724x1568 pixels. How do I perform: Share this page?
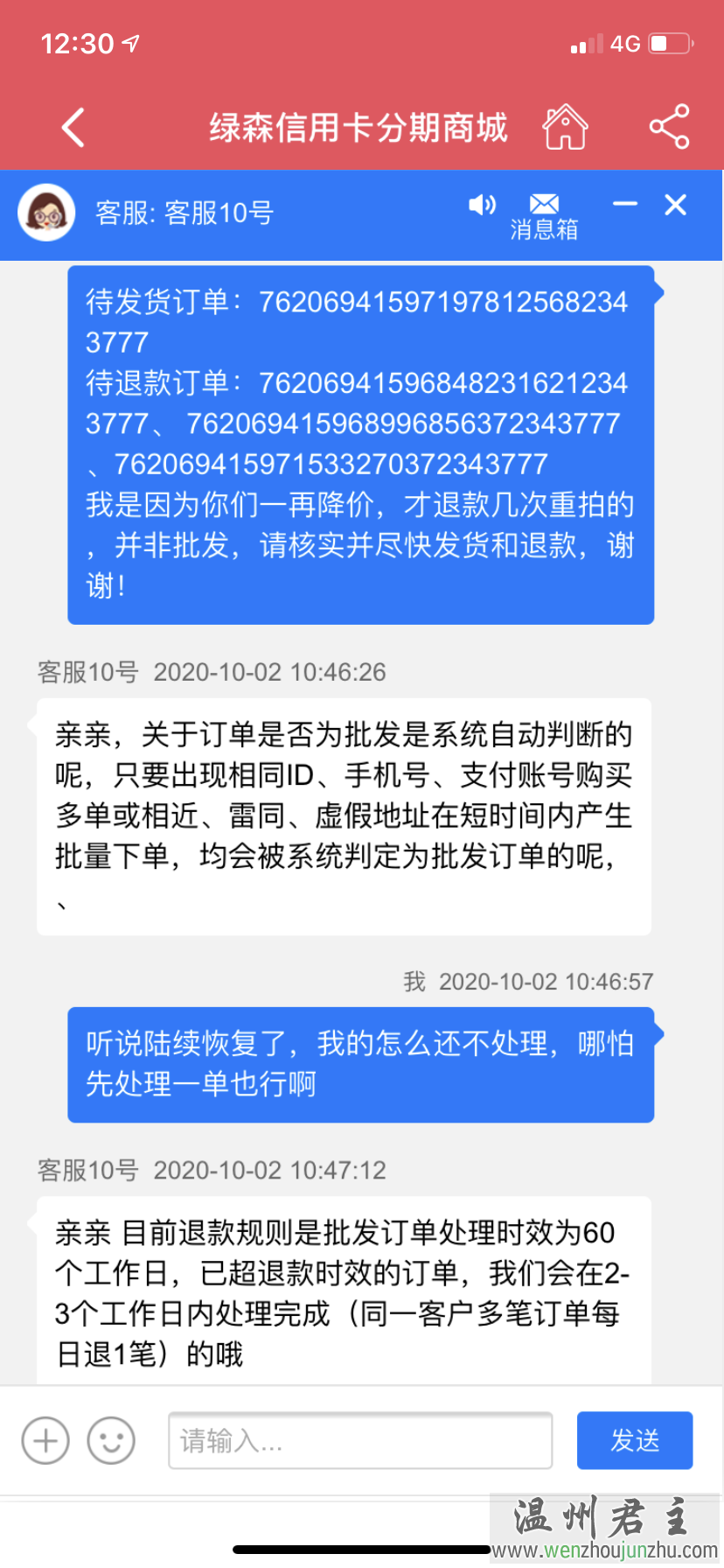point(669,128)
